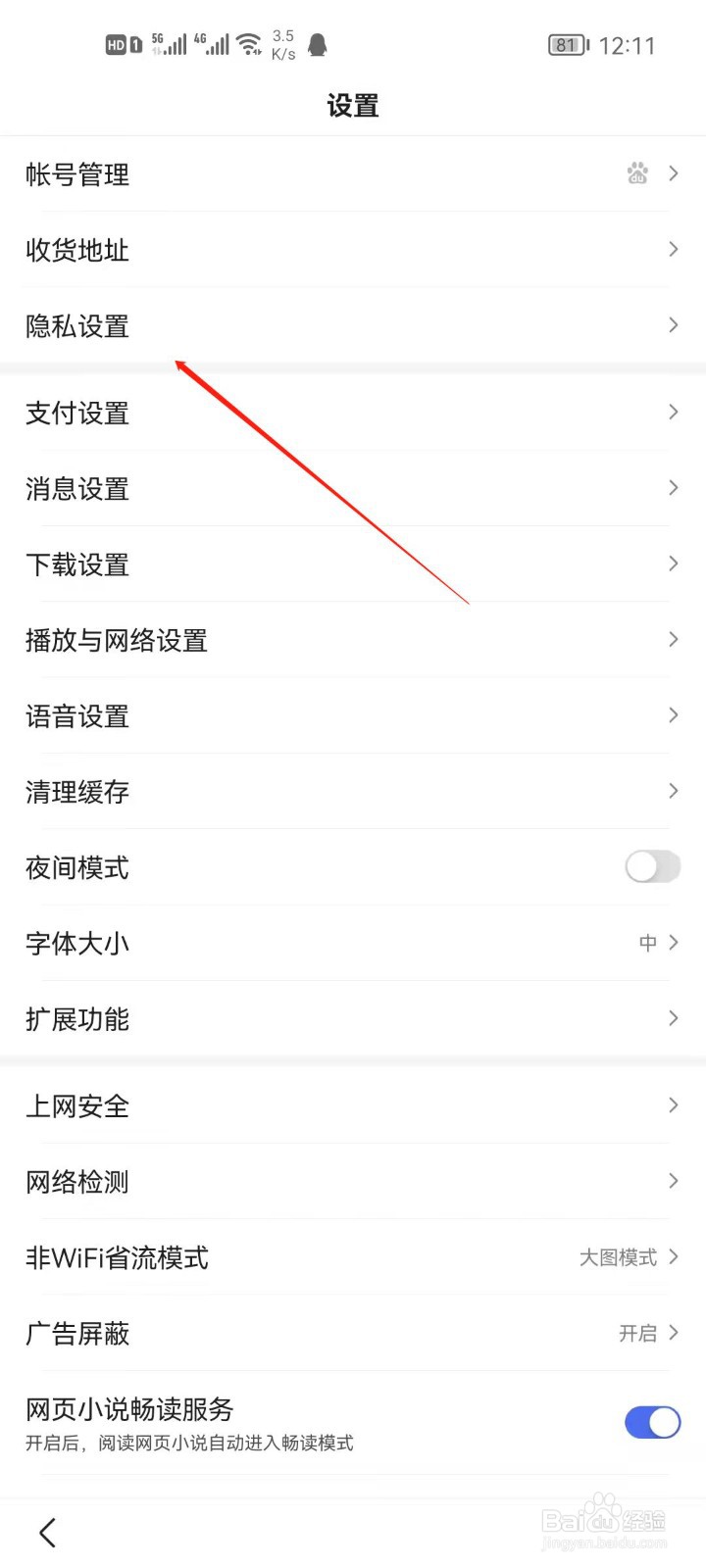Expand 隐私设置 privacy settings via its chevron

pyautogui.click(x=673, y=324)
